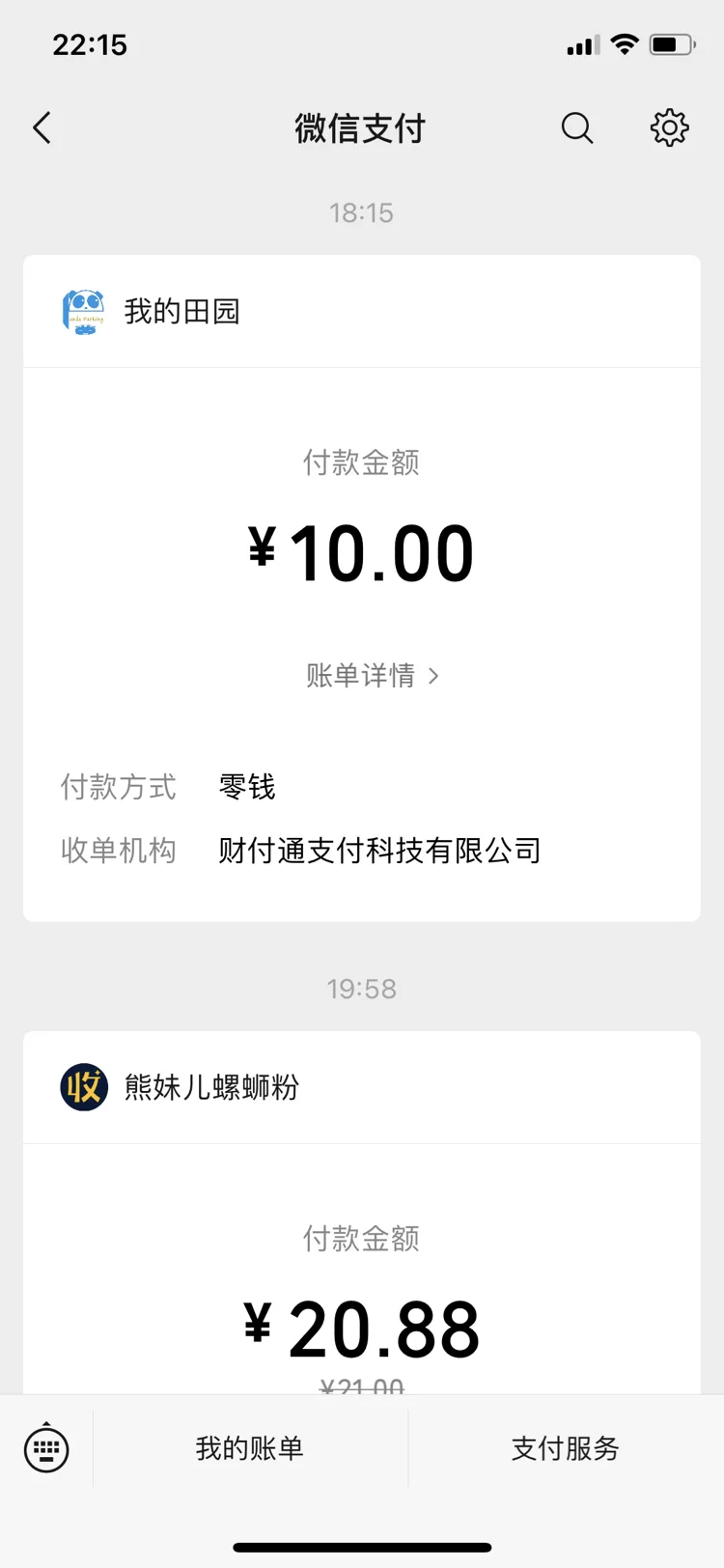Open the 熊妹儿螺蛳粉 merchant header

click(362, 1087)
